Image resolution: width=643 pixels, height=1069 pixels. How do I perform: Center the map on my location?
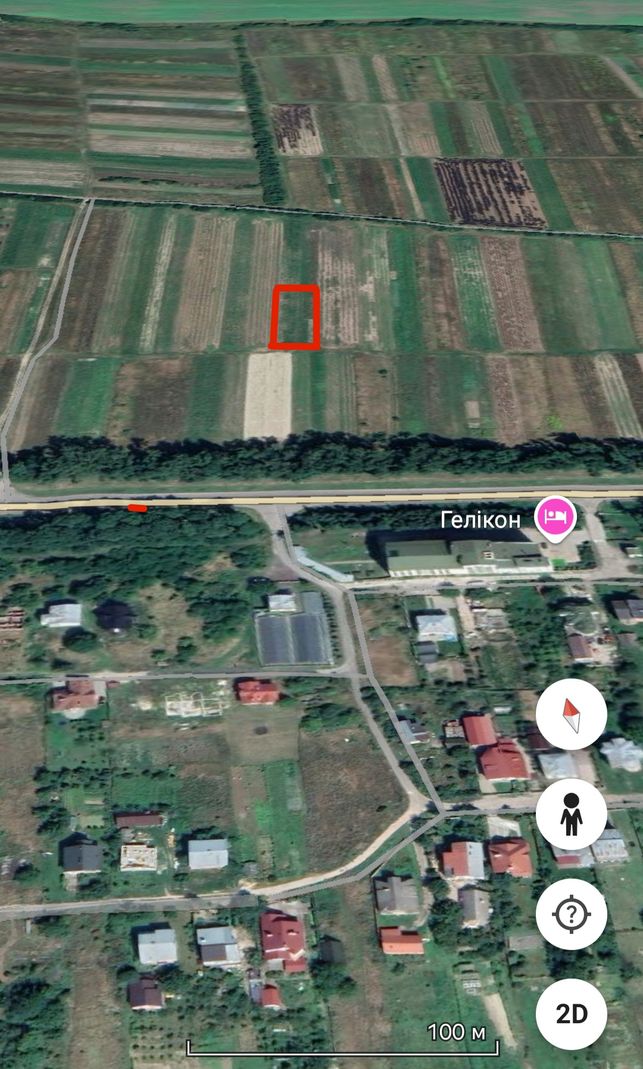pyautogui.click(x=571, y=914)
